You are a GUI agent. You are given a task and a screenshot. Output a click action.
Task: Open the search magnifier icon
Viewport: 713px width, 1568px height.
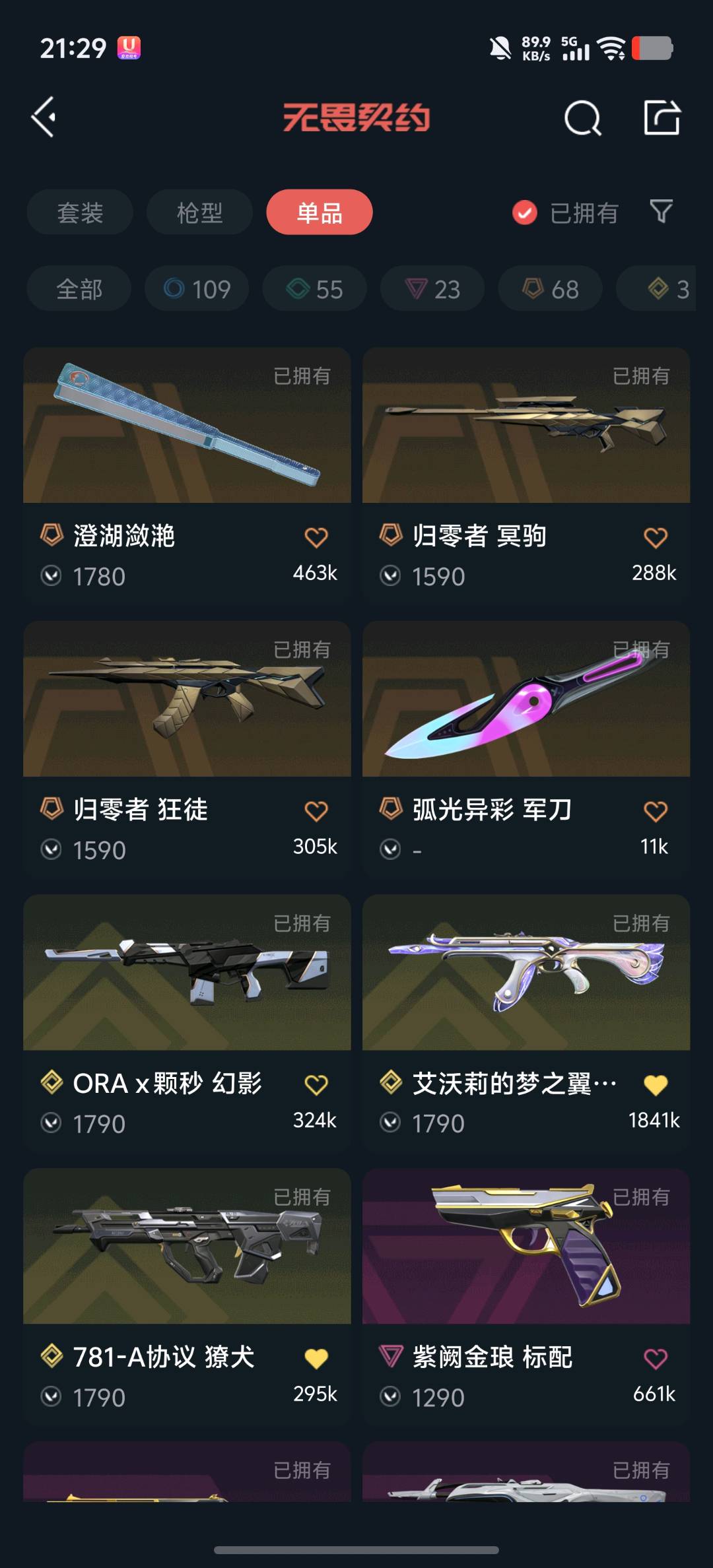tap(582, 118)
